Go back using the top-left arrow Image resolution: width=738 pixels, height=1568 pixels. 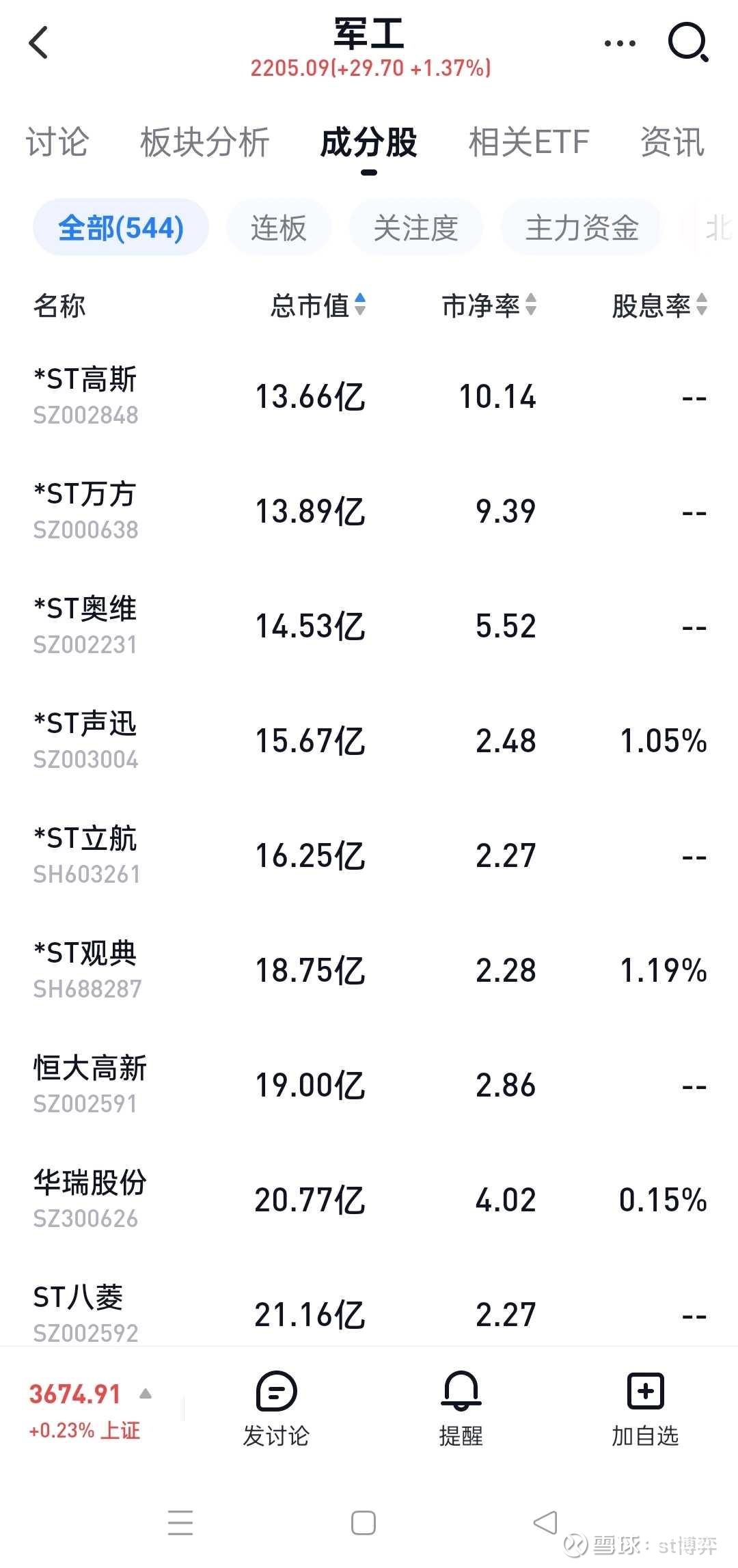click(39, 42)
